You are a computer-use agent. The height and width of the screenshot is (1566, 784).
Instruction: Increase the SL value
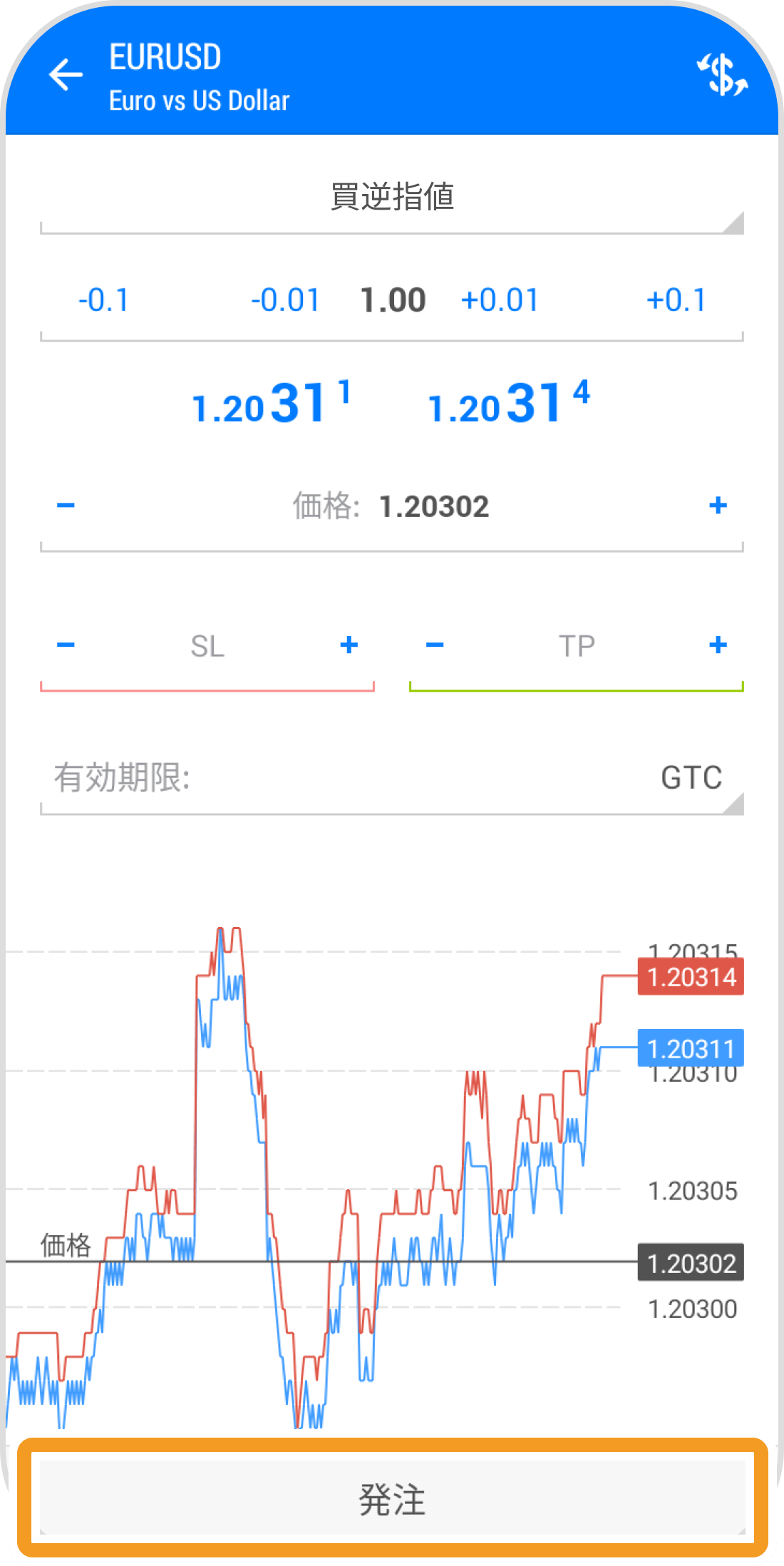point(349,645)
